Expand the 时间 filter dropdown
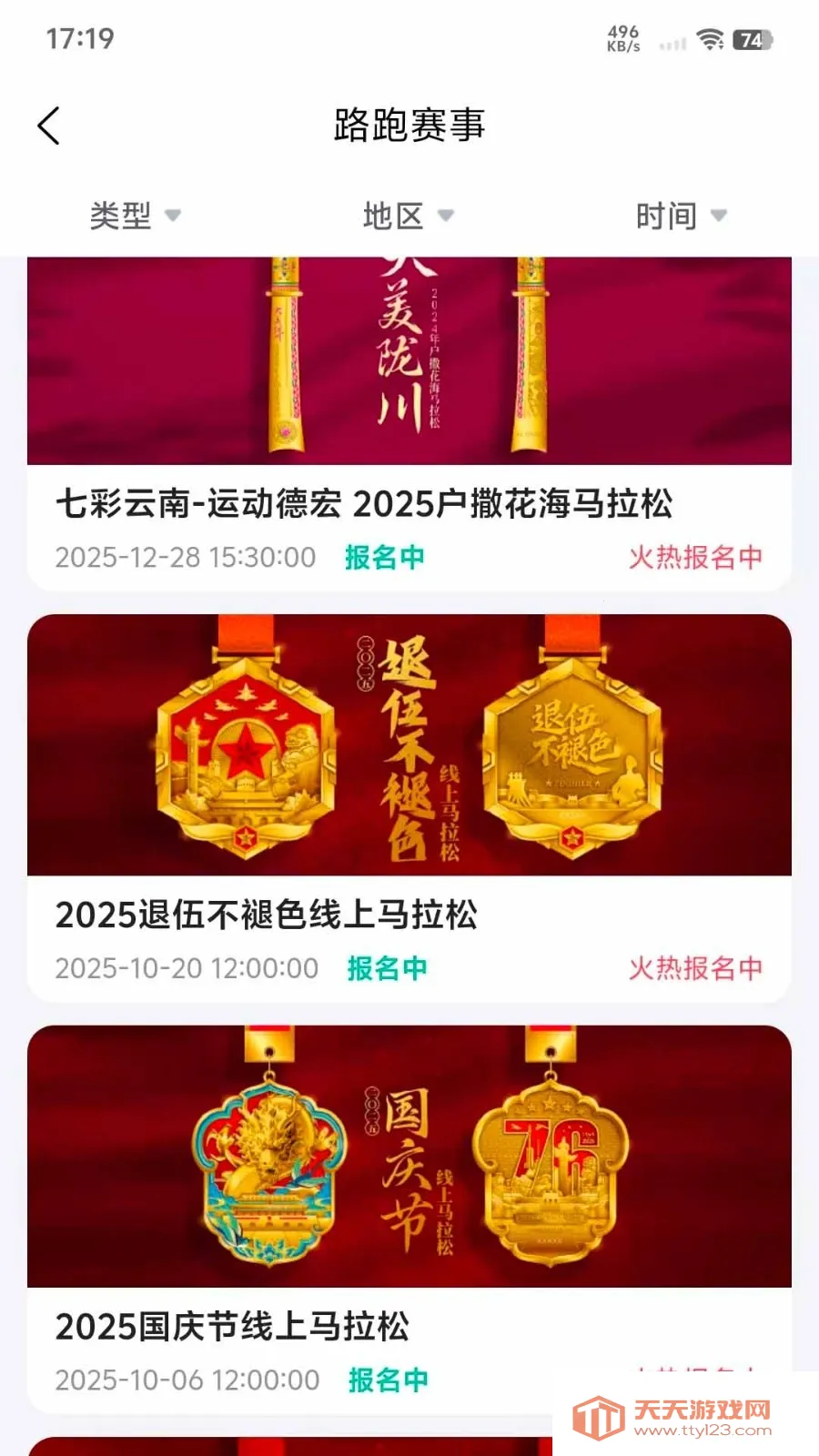 (681, 216)
